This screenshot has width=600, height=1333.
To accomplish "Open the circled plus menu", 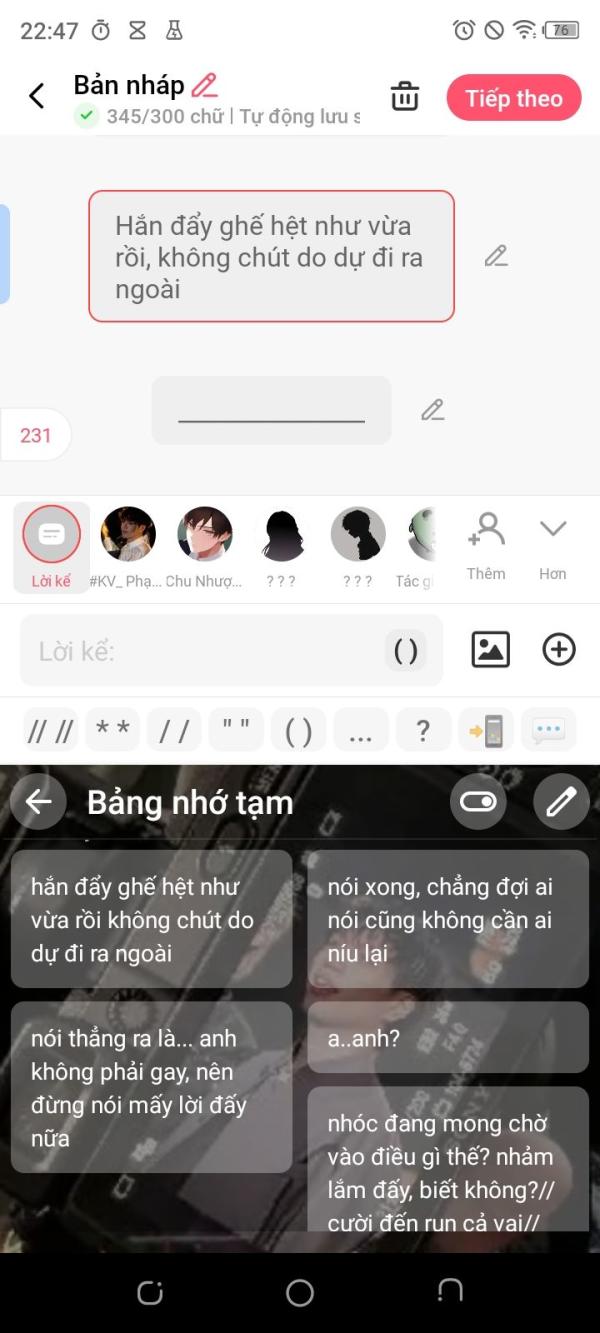I will (x=559, y=650).
